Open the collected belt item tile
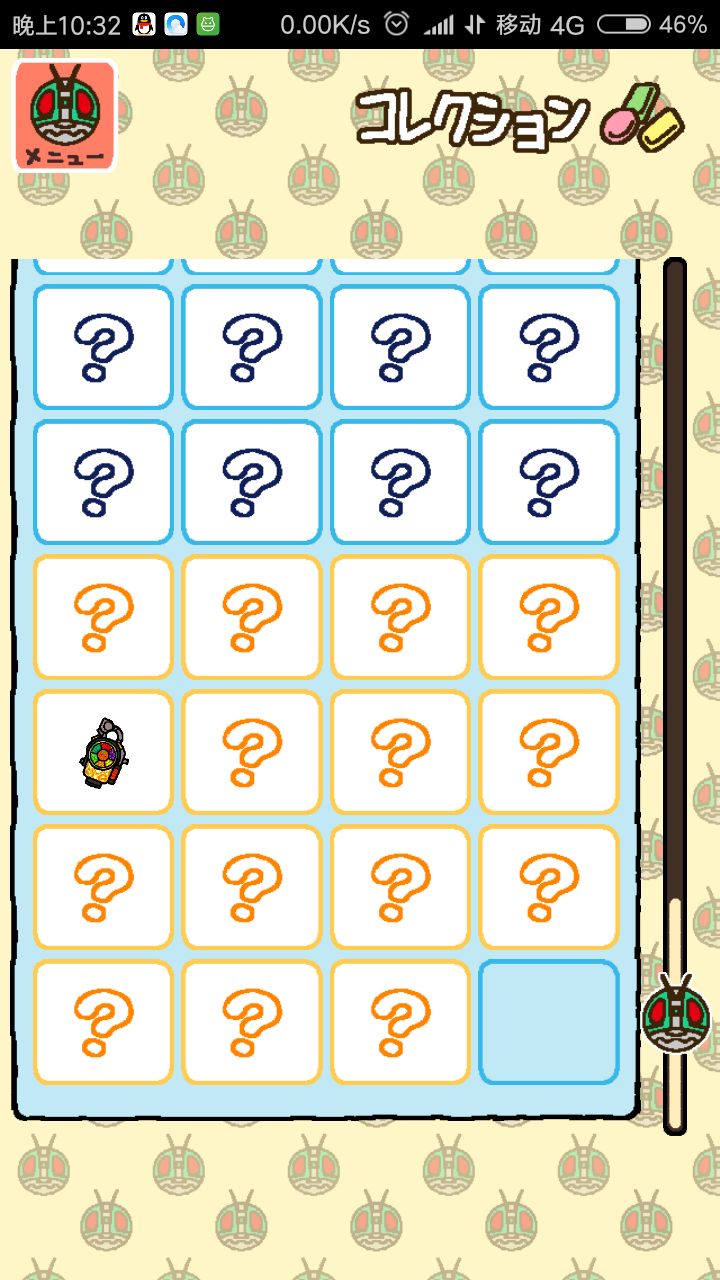Screen dimensions: 720x1280 pyautogui.click(x=103, y=752)
